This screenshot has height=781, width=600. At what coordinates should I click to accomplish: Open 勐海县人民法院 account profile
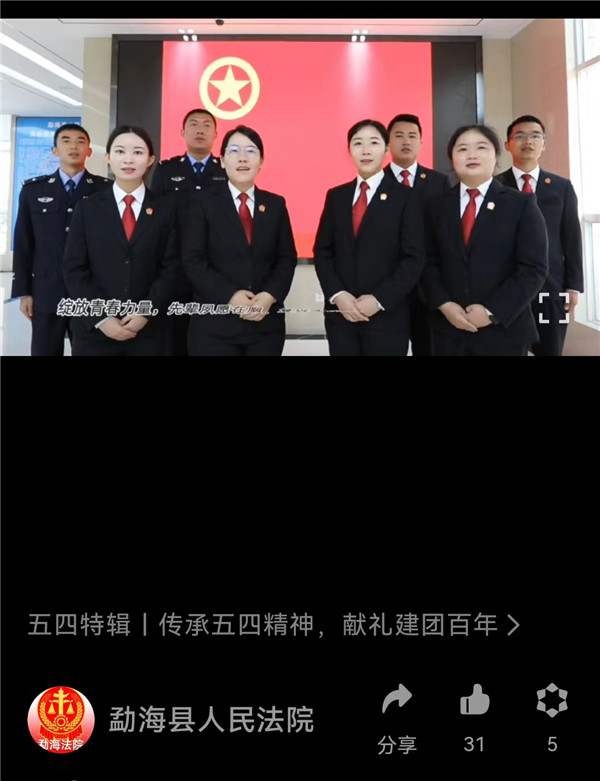pyautogui.click(x=211, y=719)
